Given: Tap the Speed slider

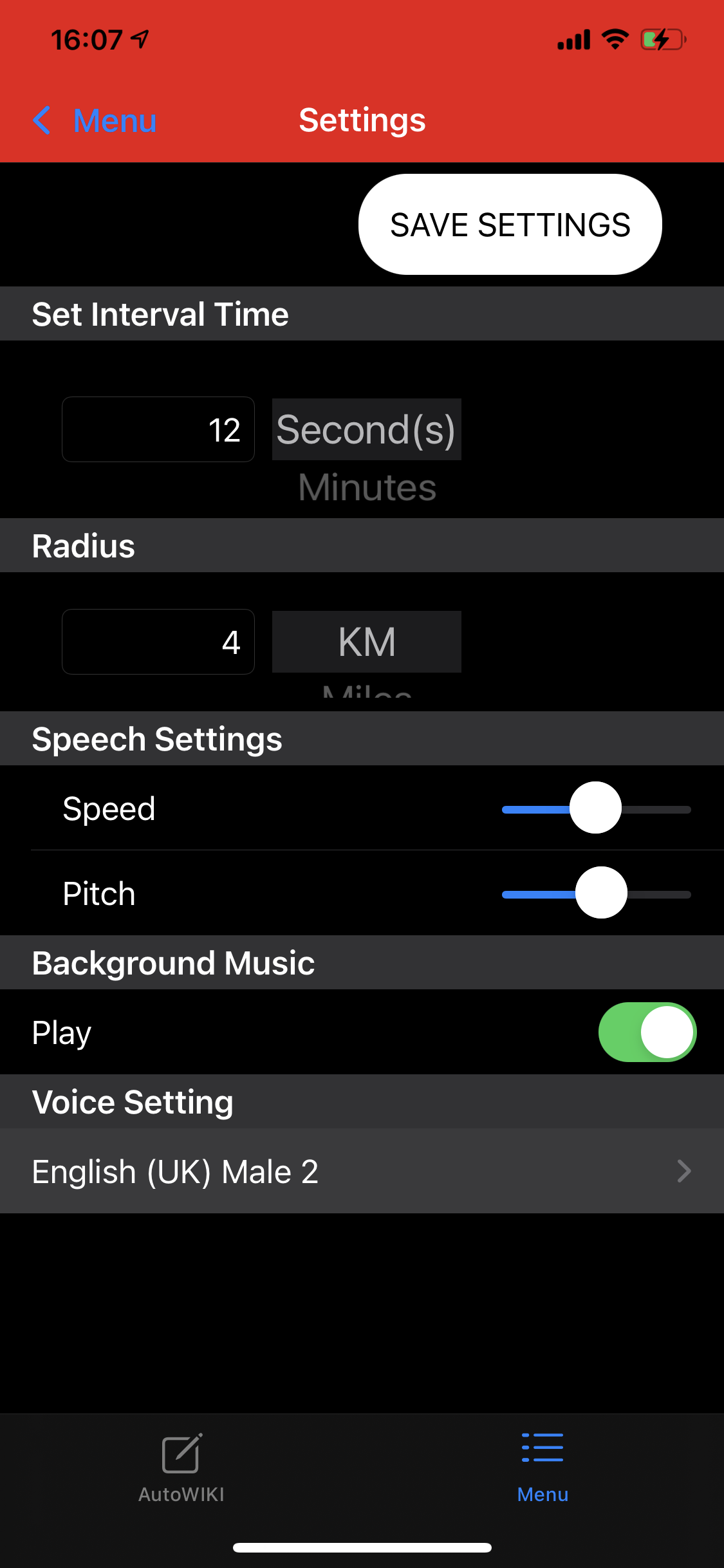Looking at the screenshot, I should pos(595,808).
